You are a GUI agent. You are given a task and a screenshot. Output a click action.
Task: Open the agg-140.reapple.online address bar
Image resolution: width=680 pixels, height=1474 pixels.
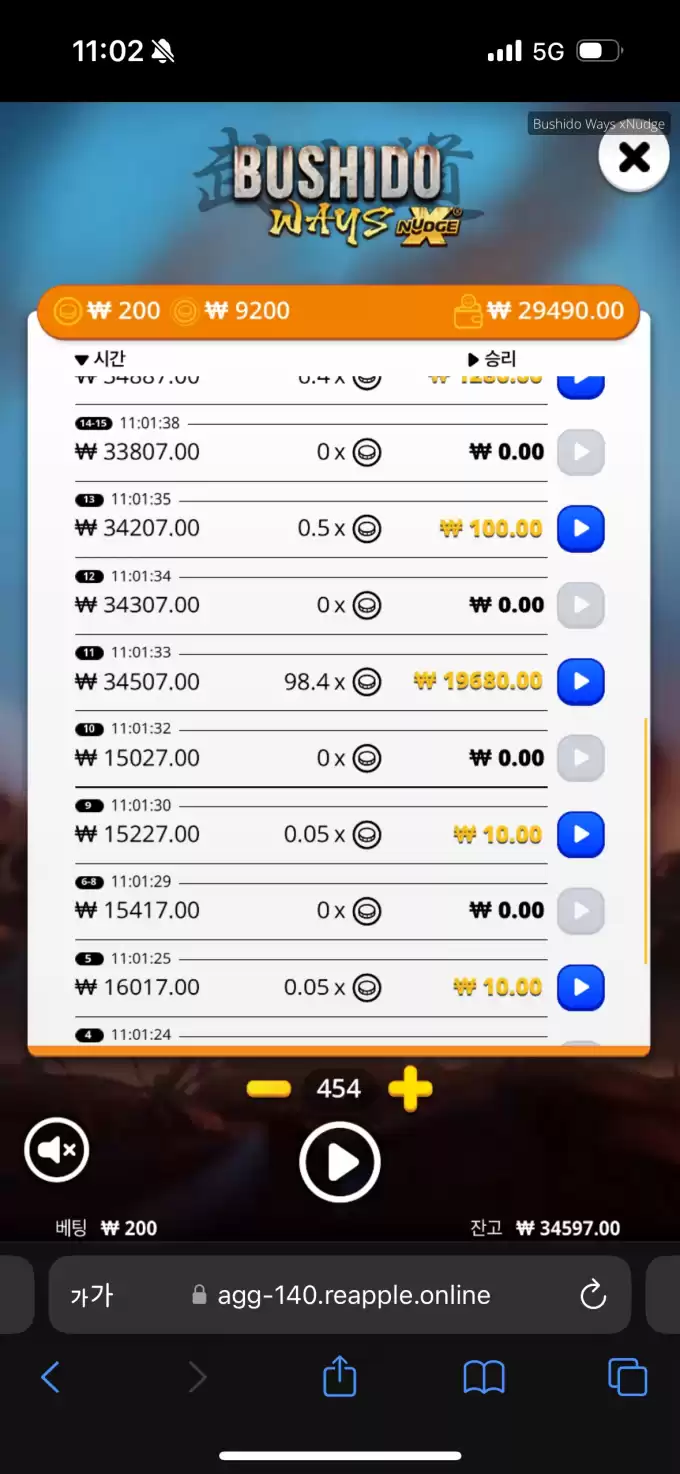[354, 1296]
